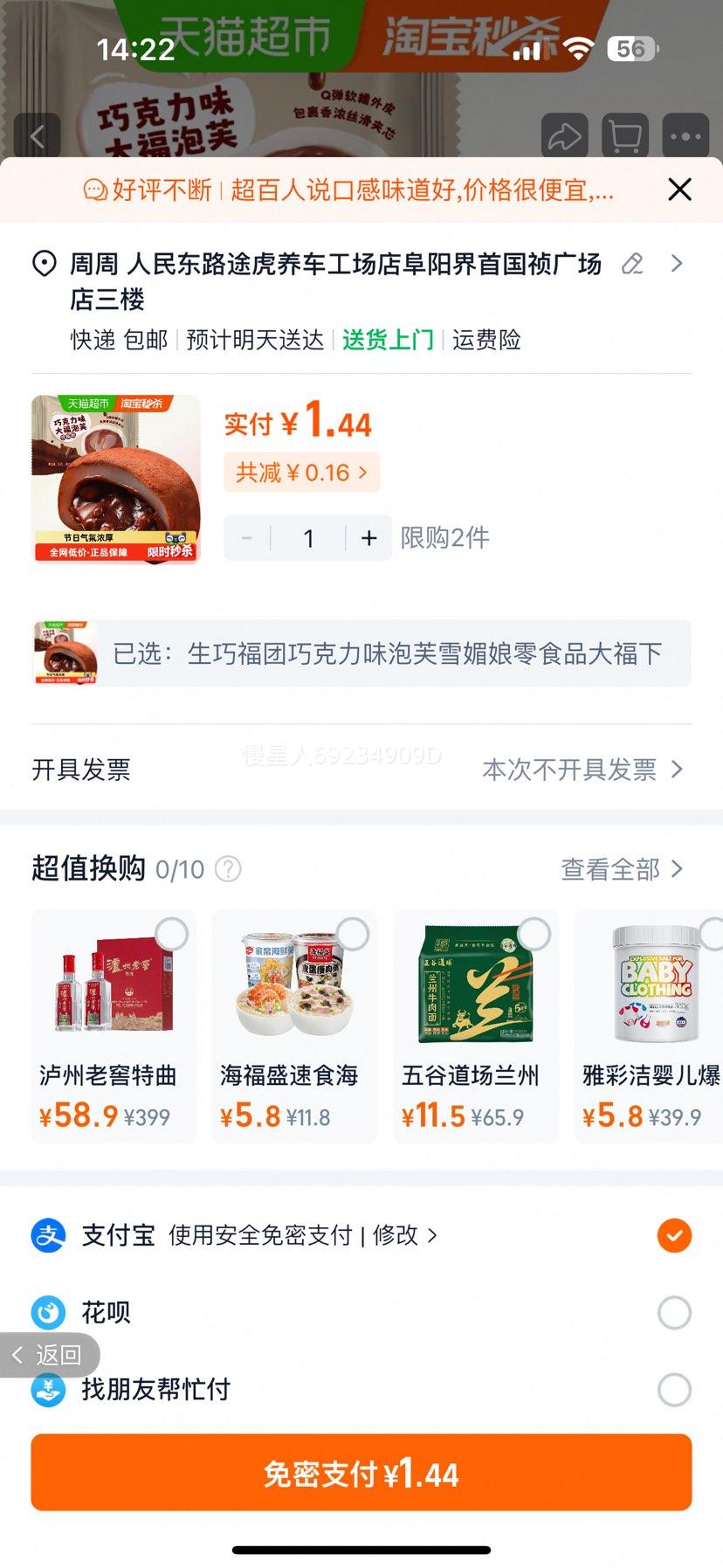
Task: Edit the delivery address
Action: click(632, 264)
